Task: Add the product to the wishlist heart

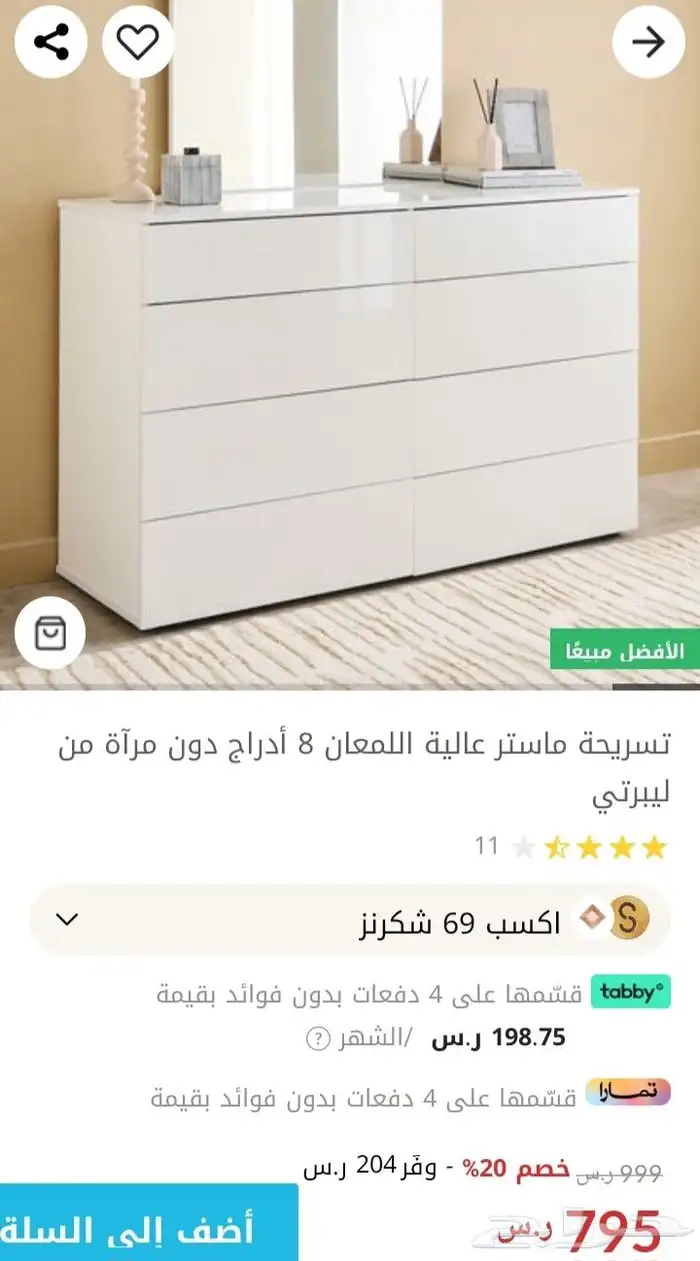Action: click(x=138, y=41)
